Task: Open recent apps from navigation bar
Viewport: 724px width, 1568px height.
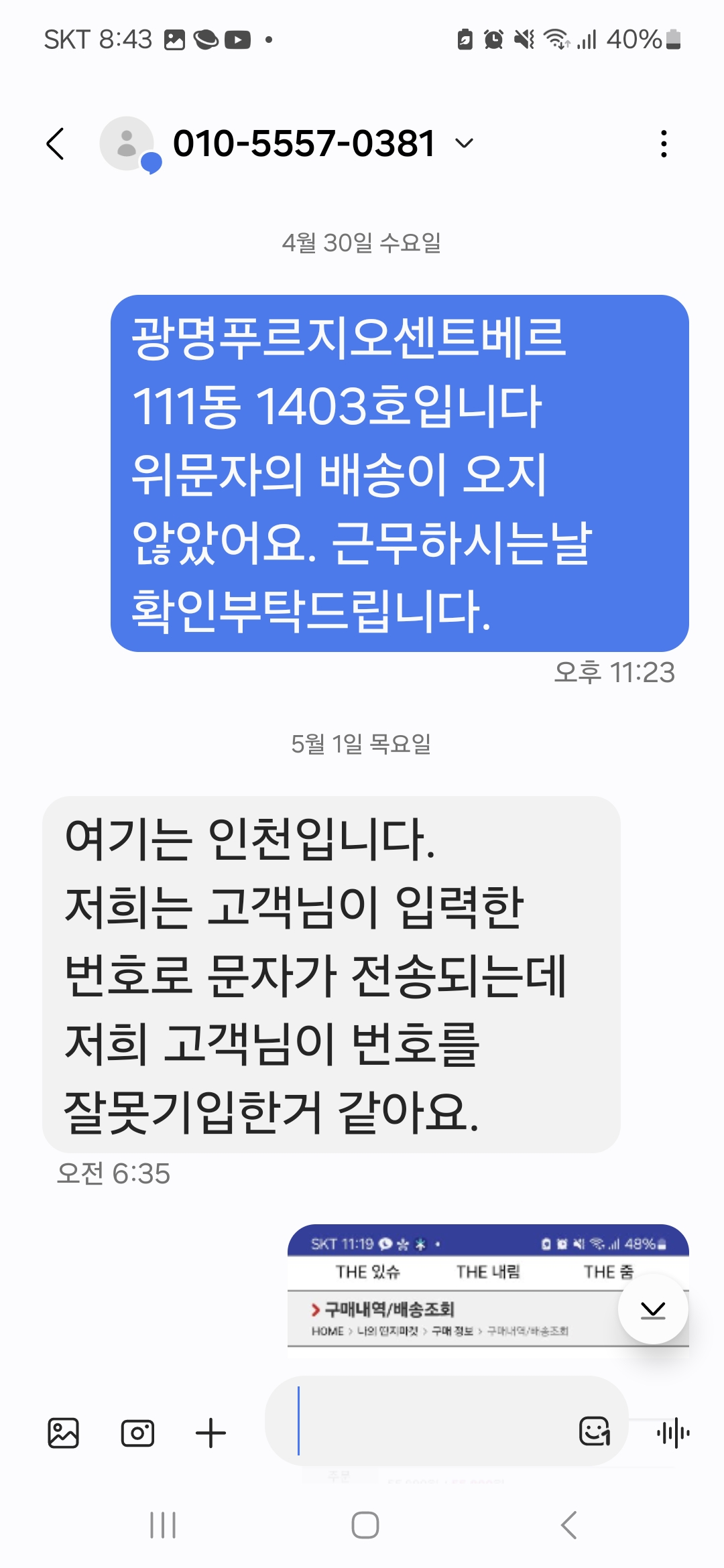Action: (x=163, y=1525)
